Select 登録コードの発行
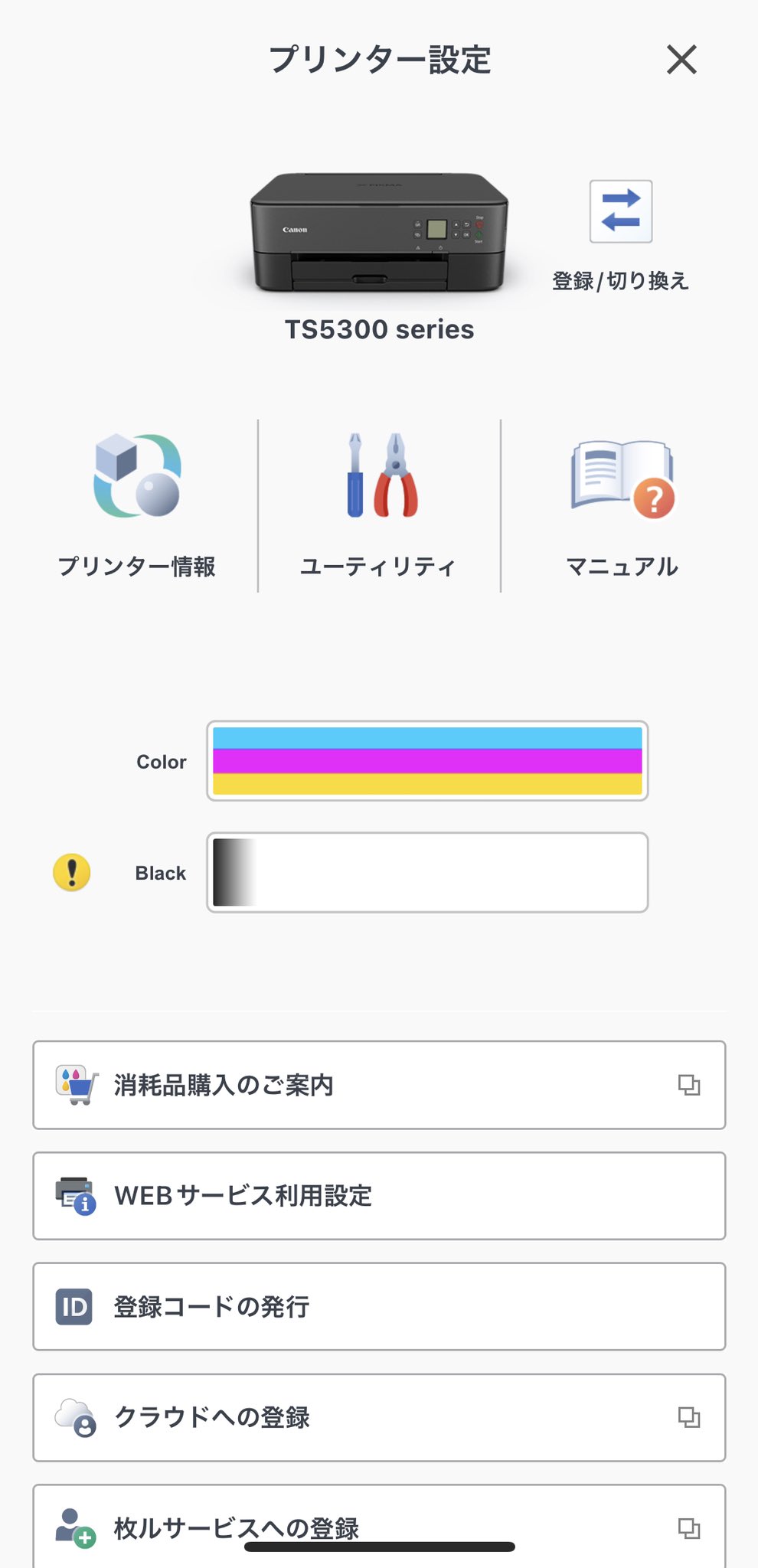This screenshot has width=758, height=1568. 379,1307
